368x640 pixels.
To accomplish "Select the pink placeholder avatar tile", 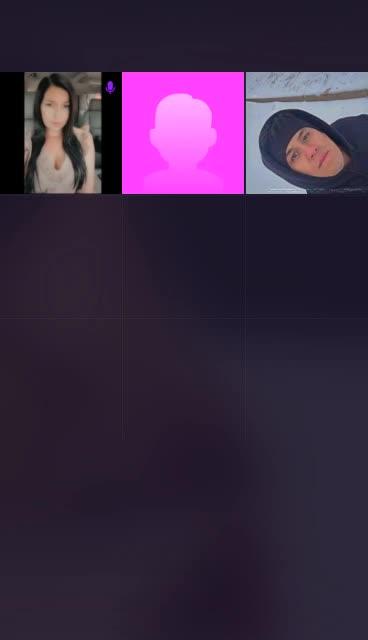I will tap(183, 133).
